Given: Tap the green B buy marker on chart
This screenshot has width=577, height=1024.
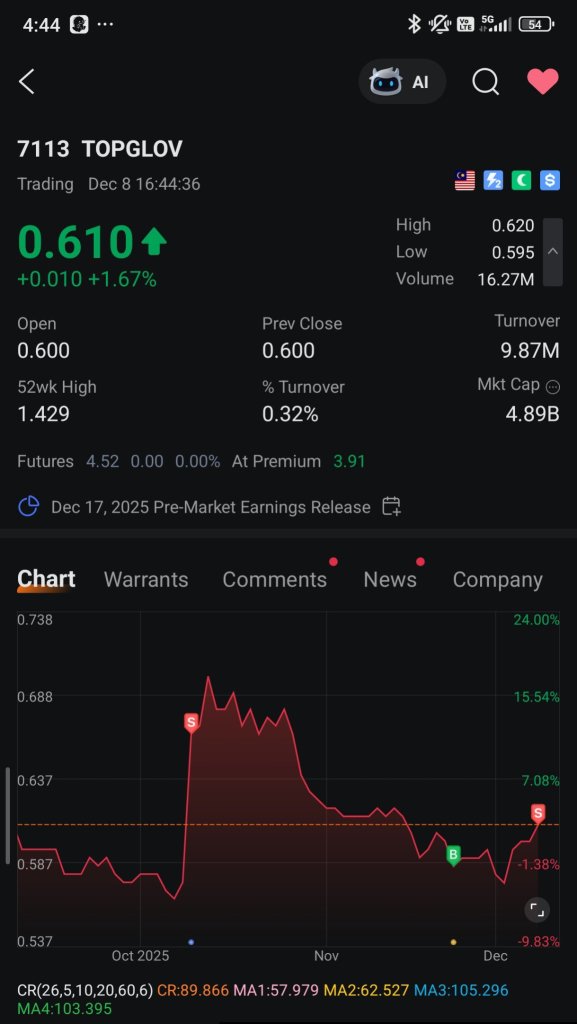Looking at the screenshot, I should pos(454,855).
